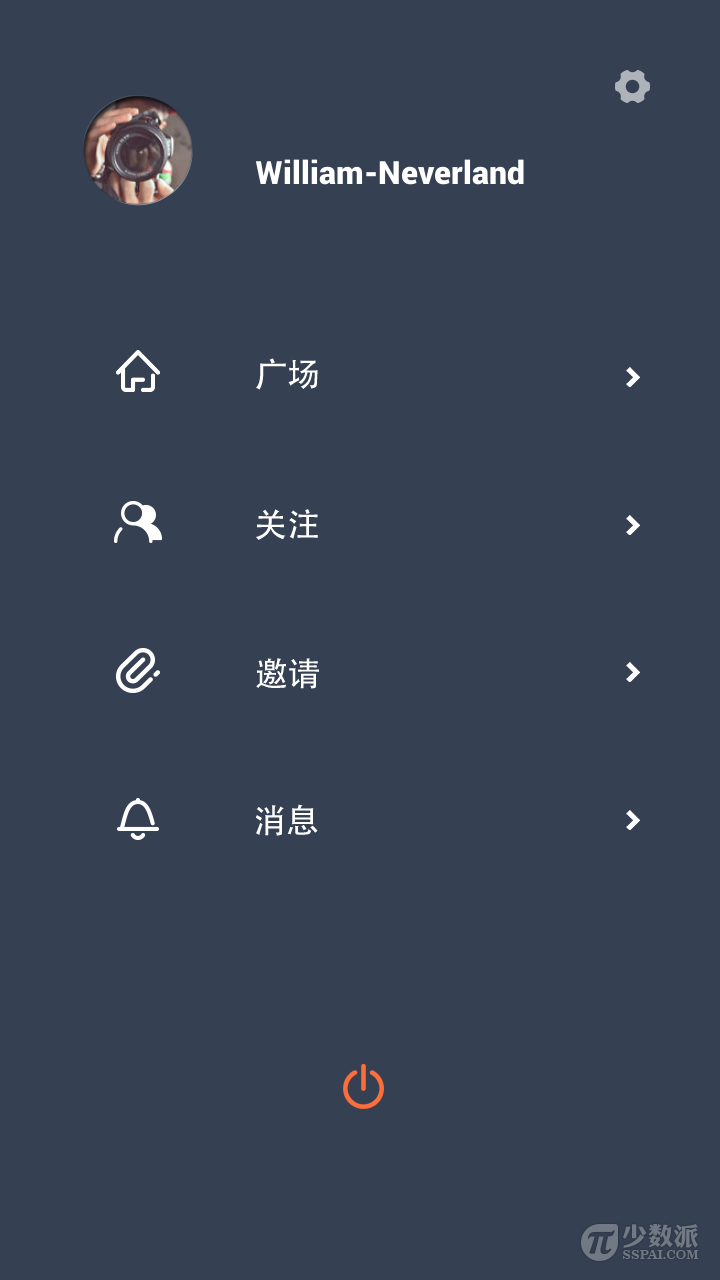Tap the orange power logout icon

[364, 1086]
